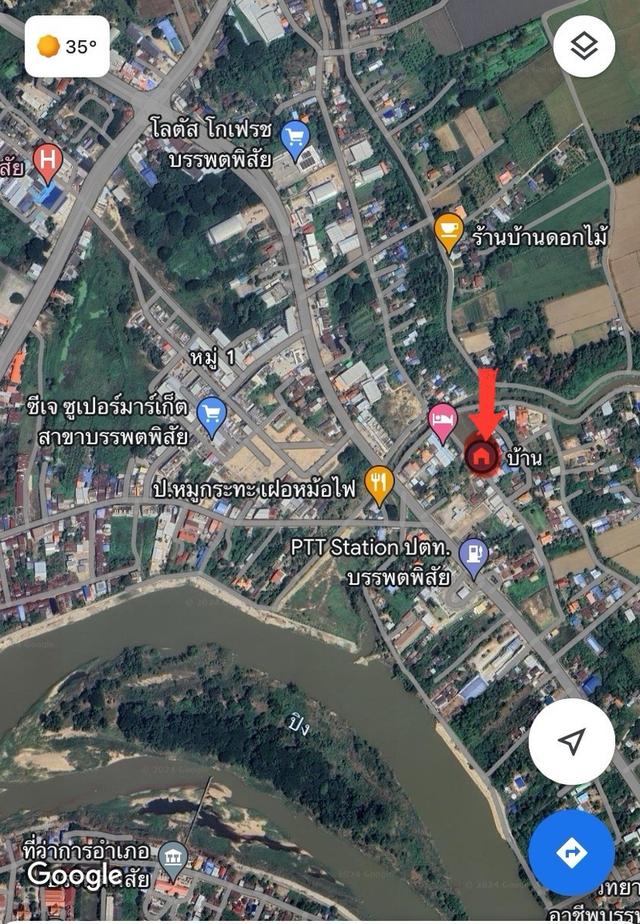The image size is (640, 924).
Task: Open the map layers button
Action: click(584, 46)
